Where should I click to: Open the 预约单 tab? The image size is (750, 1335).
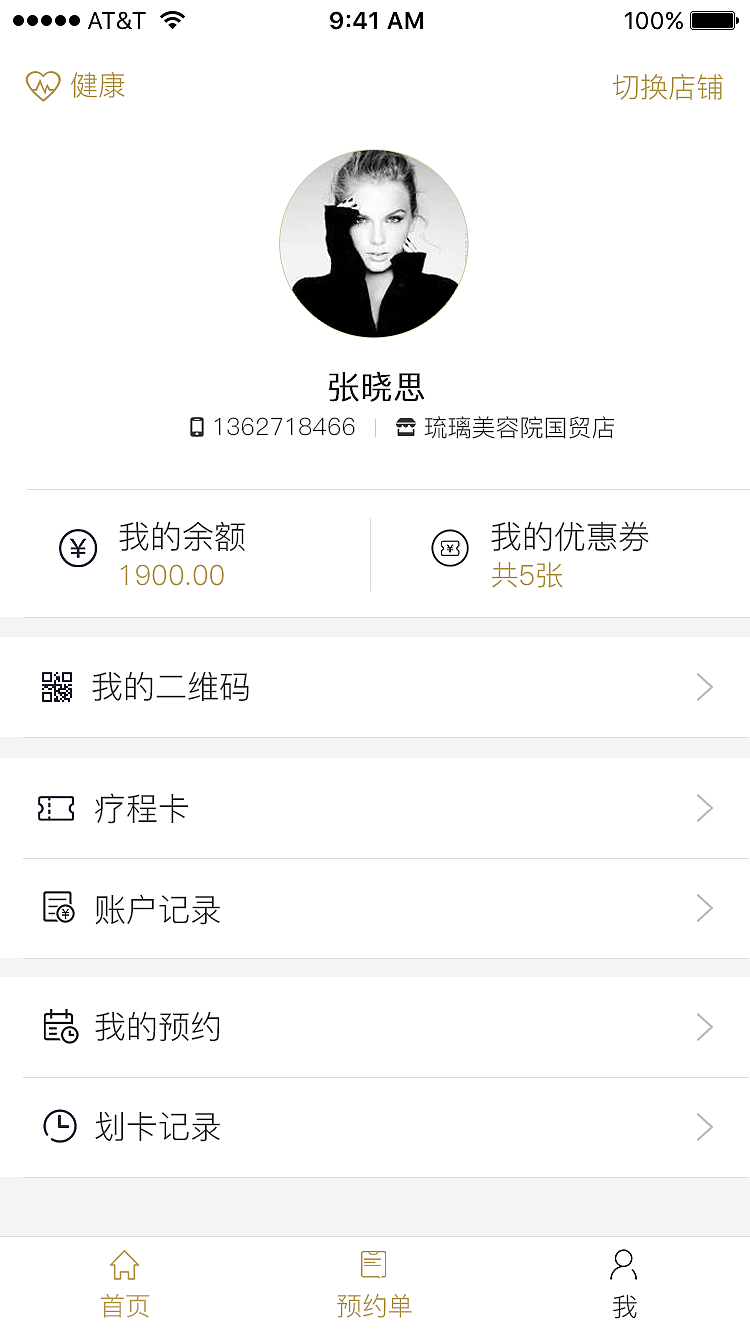[374, 1283]
